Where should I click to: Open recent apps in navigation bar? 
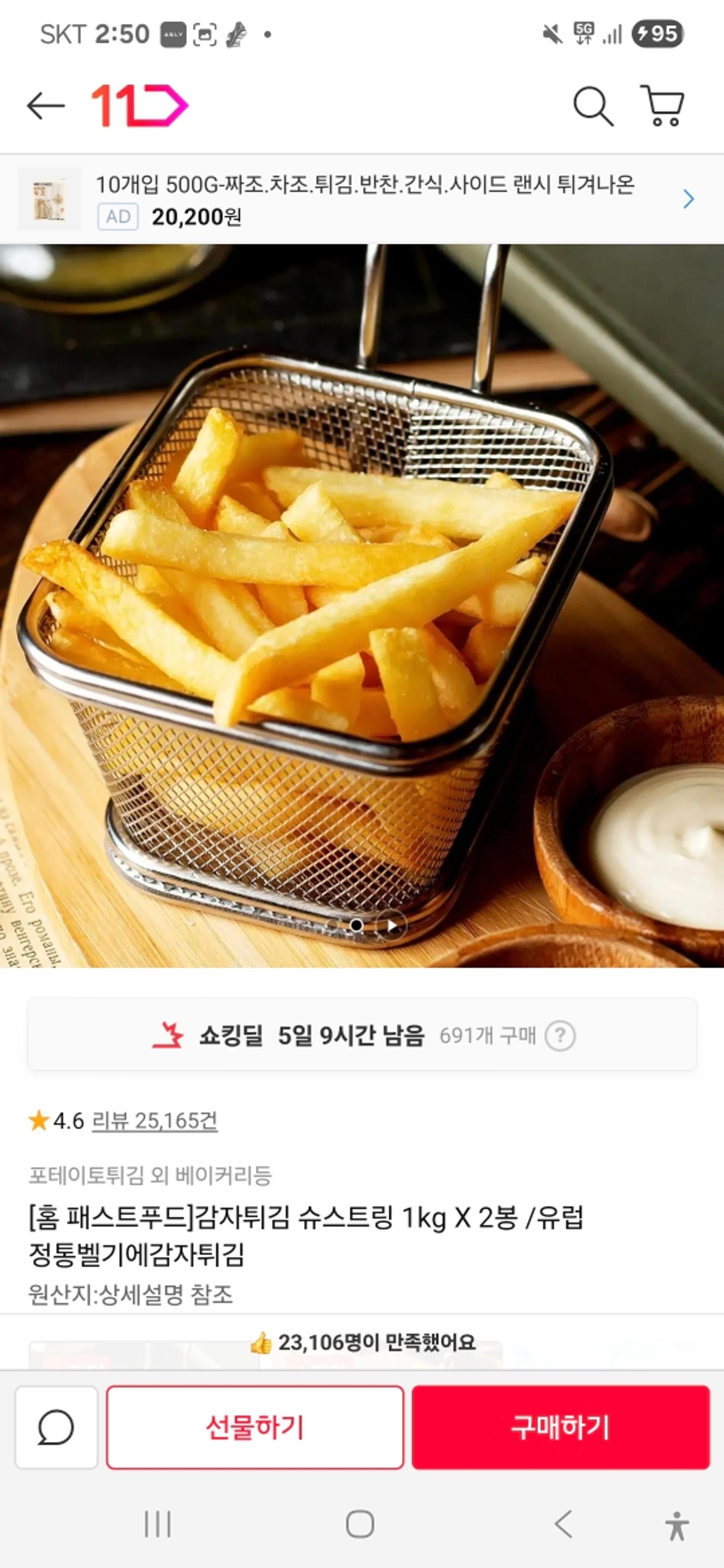point(157,1524)
